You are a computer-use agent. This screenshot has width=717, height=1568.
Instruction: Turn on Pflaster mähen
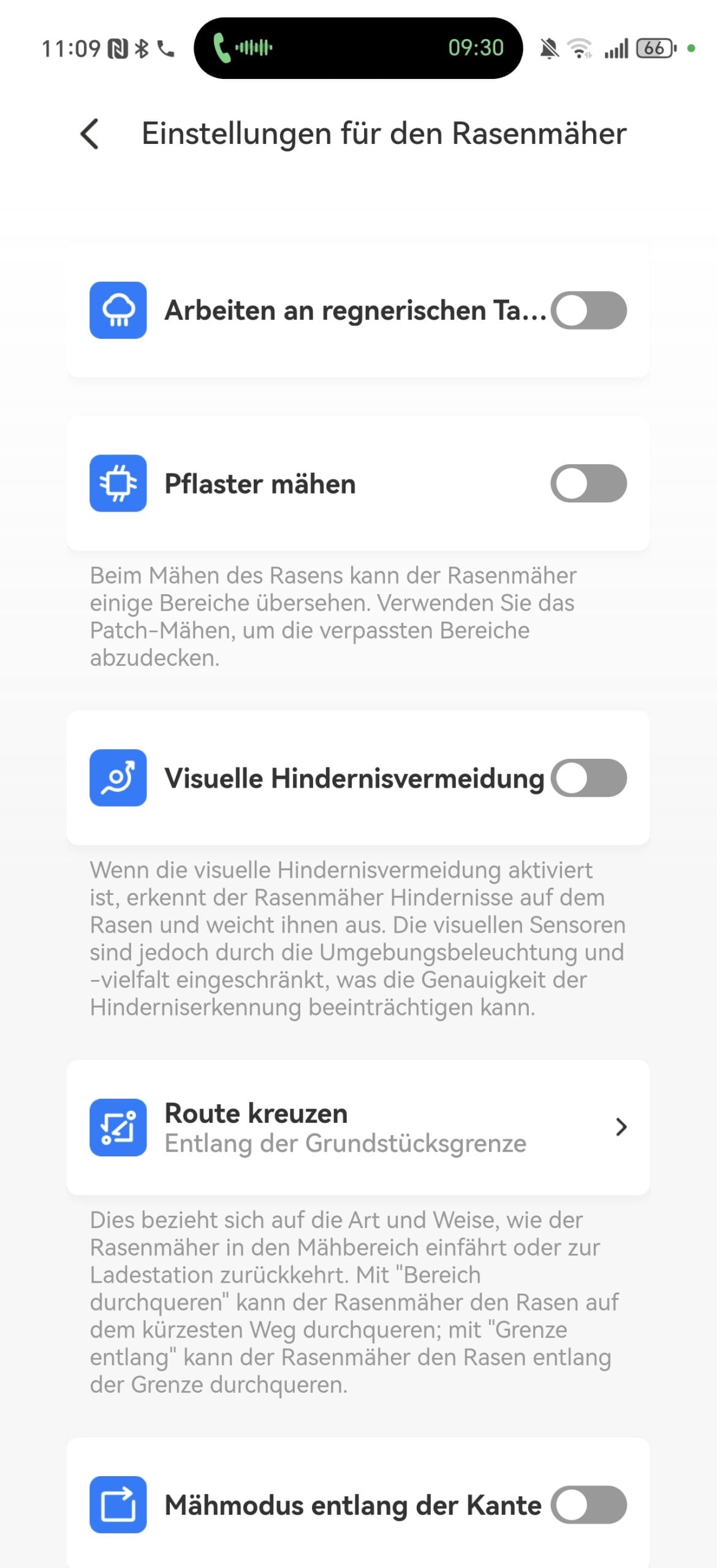pos(588,483)
